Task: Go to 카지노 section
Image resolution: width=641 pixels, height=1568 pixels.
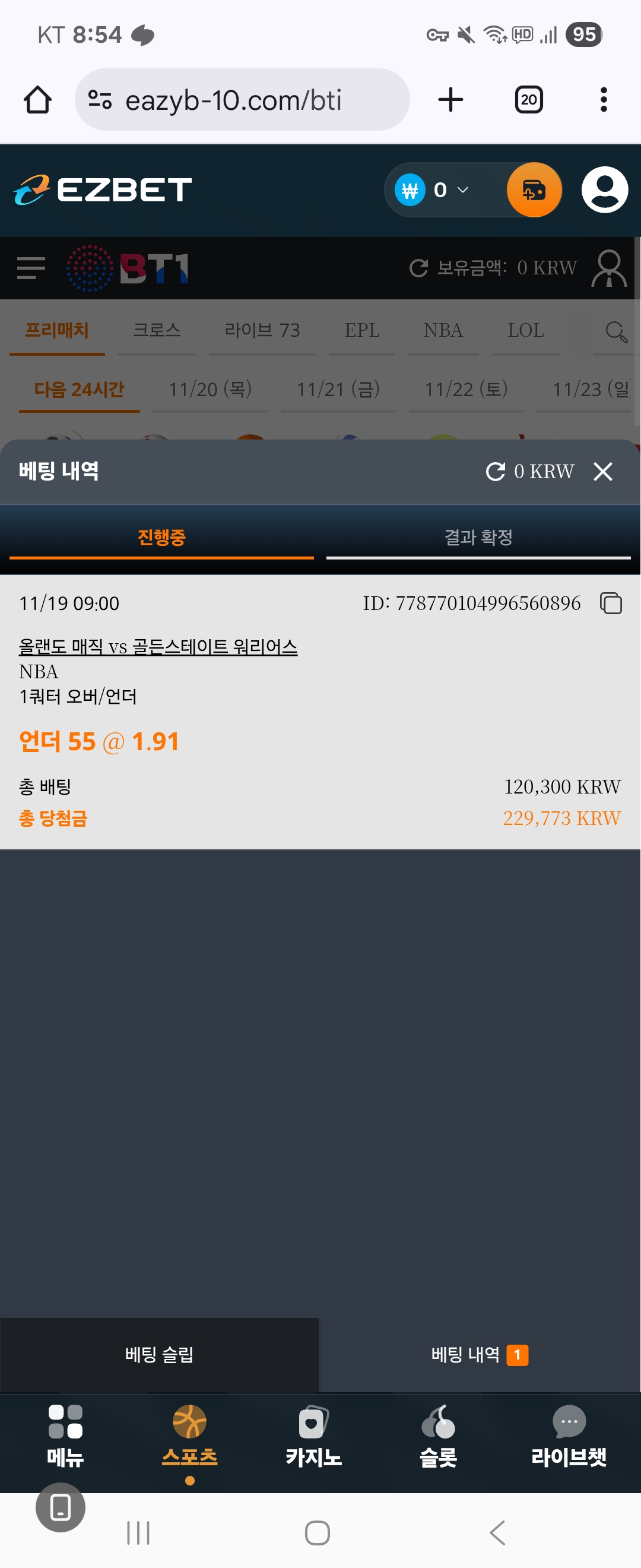Action: pos(313,1437)
